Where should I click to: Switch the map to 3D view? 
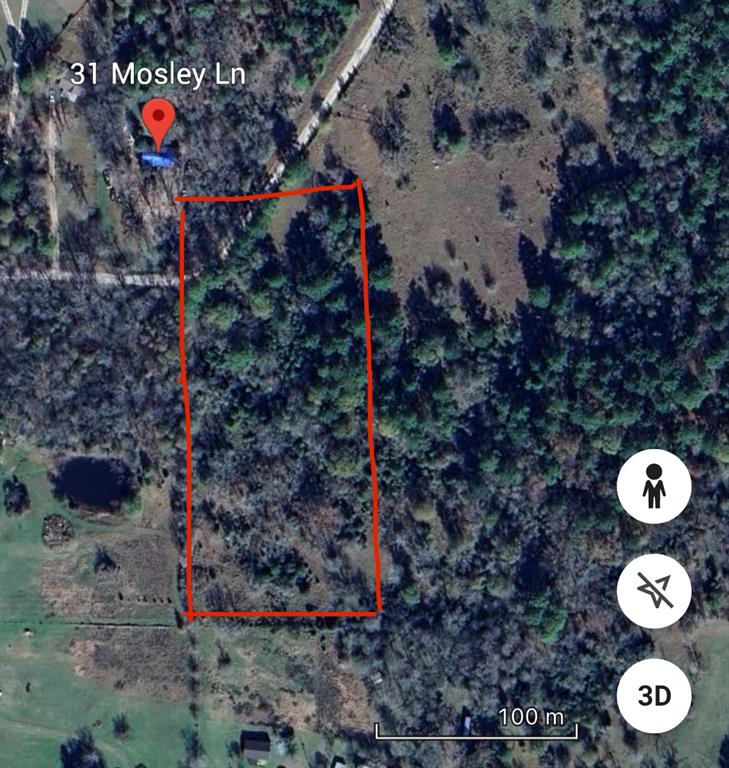[654, 696]
